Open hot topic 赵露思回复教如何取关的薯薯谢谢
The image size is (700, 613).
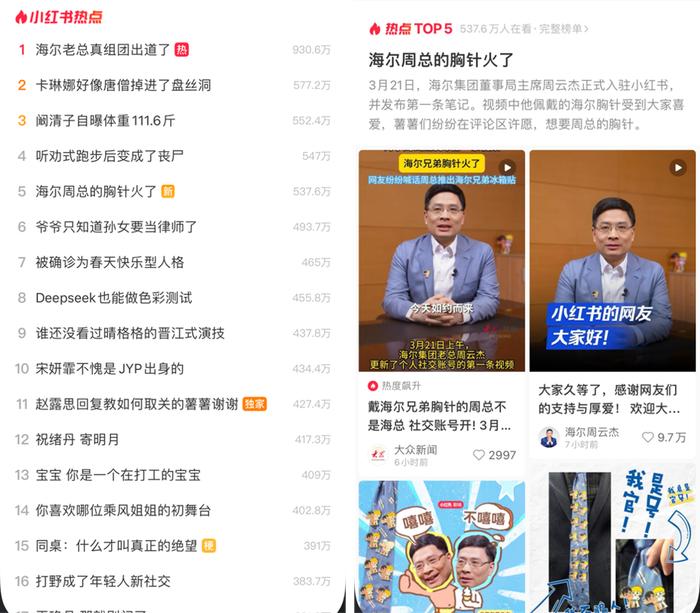click(136, 404)
